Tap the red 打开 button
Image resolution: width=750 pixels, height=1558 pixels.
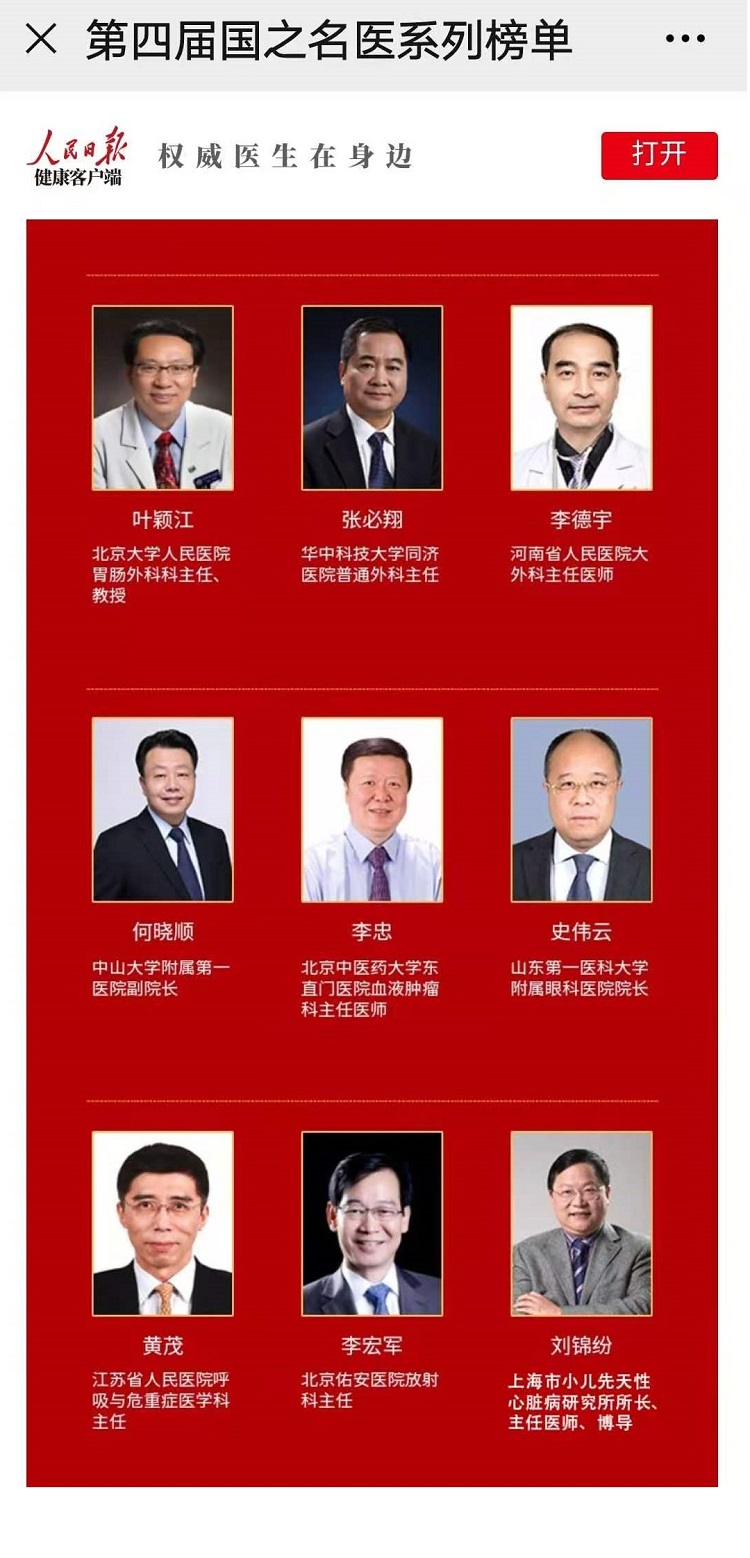pyautogui.click(x=659, y=155)
